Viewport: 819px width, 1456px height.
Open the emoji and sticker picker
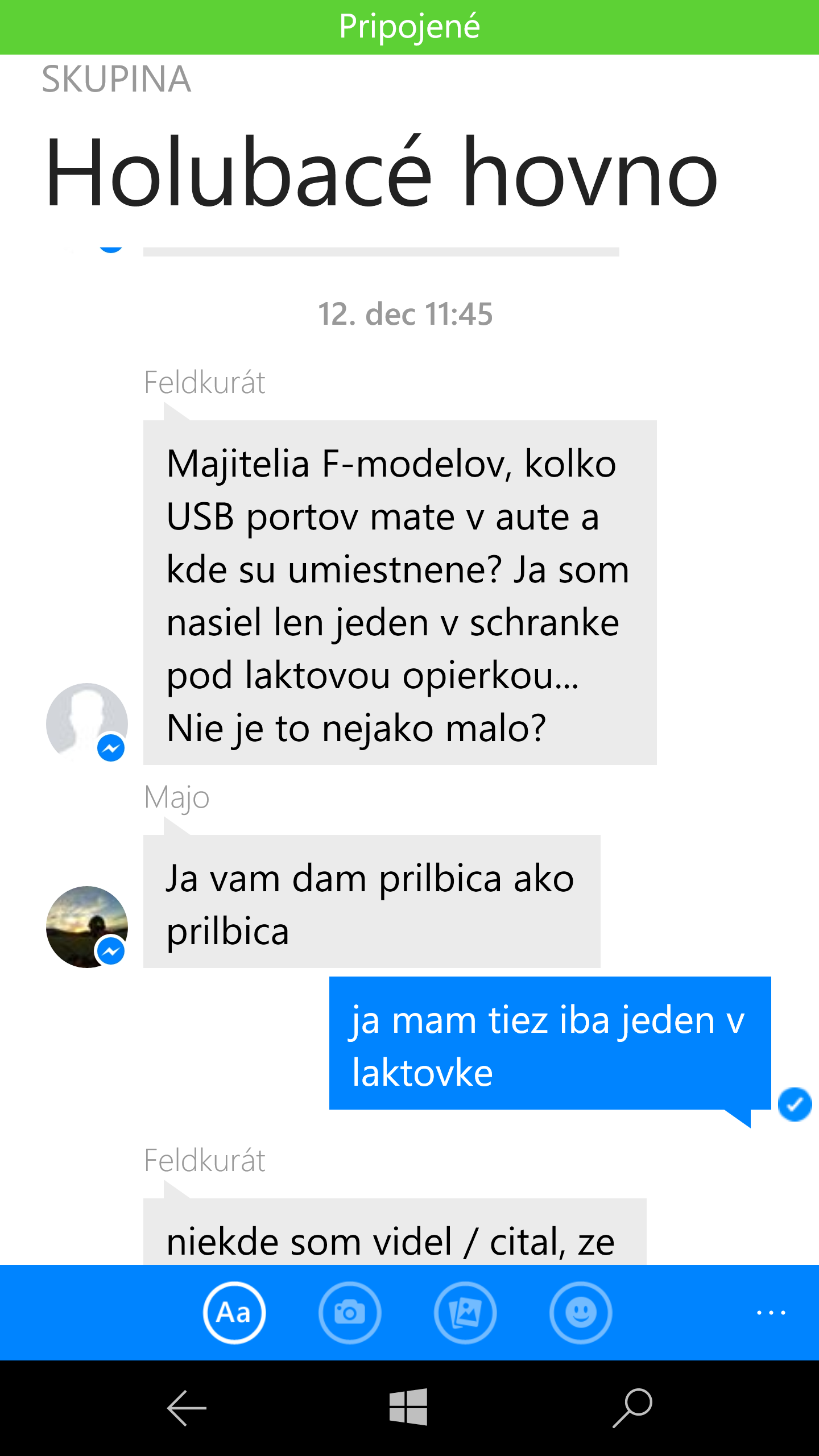tap(581, 1313)
